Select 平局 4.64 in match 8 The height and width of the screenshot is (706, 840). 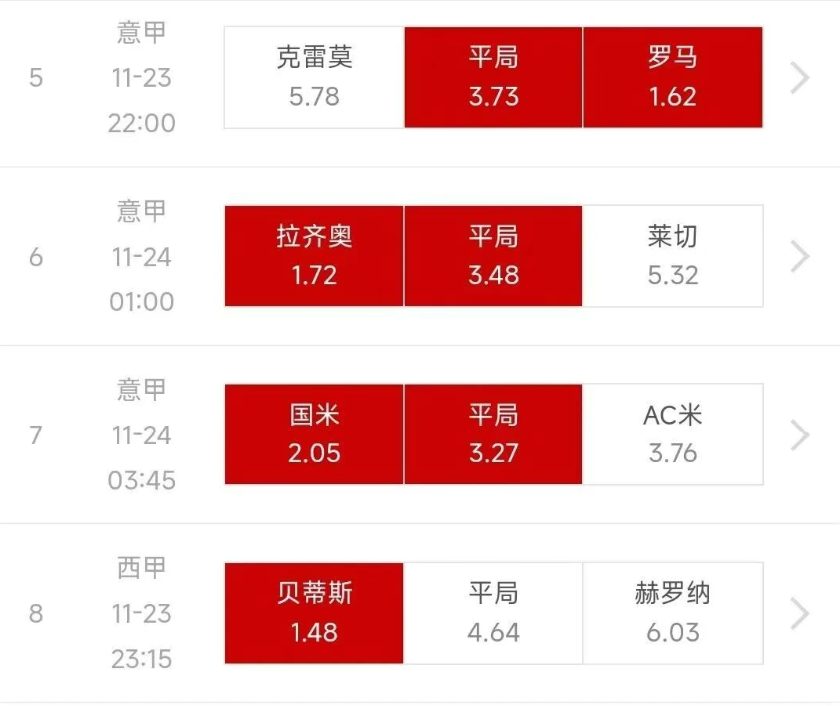point(493,613)
